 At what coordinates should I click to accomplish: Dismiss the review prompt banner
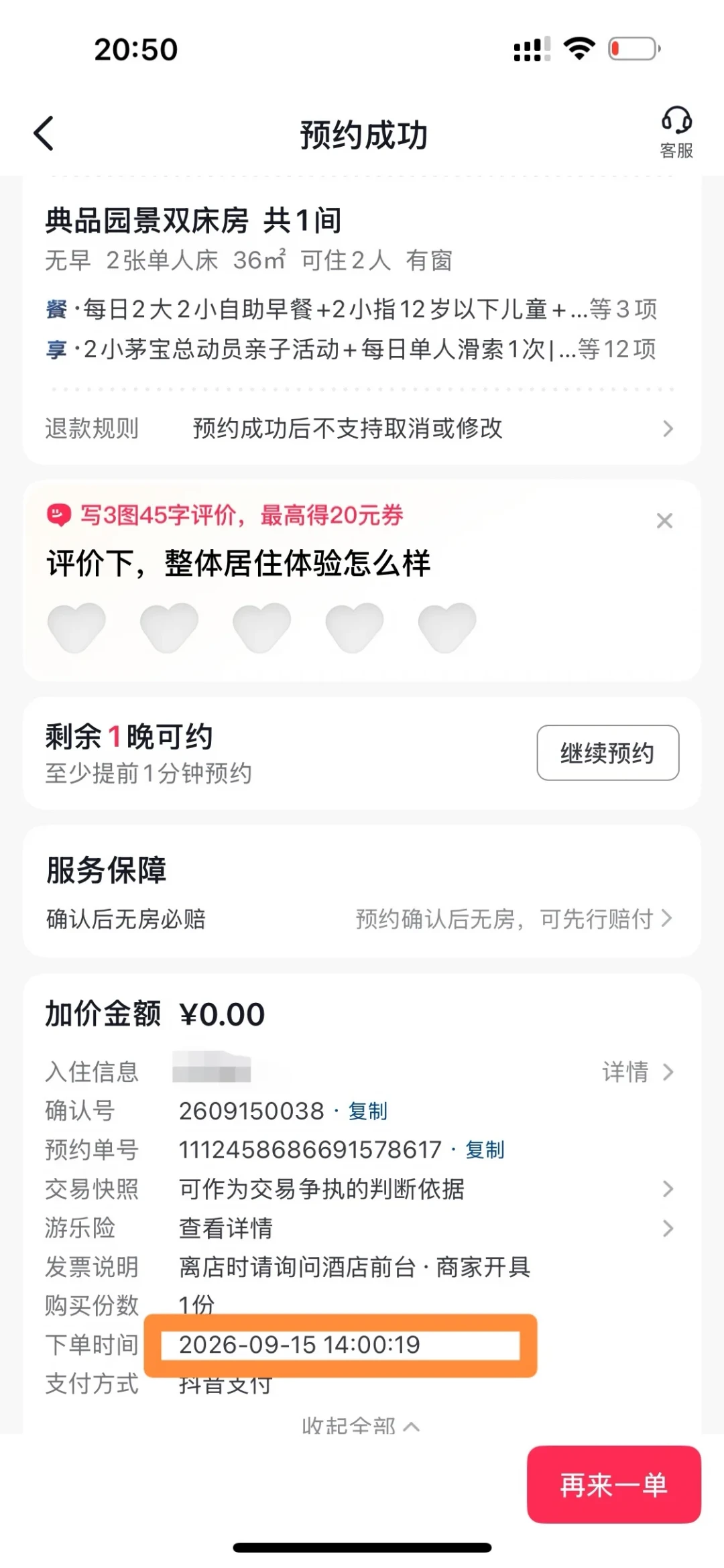pyautogui.click(x=664, y=520)
